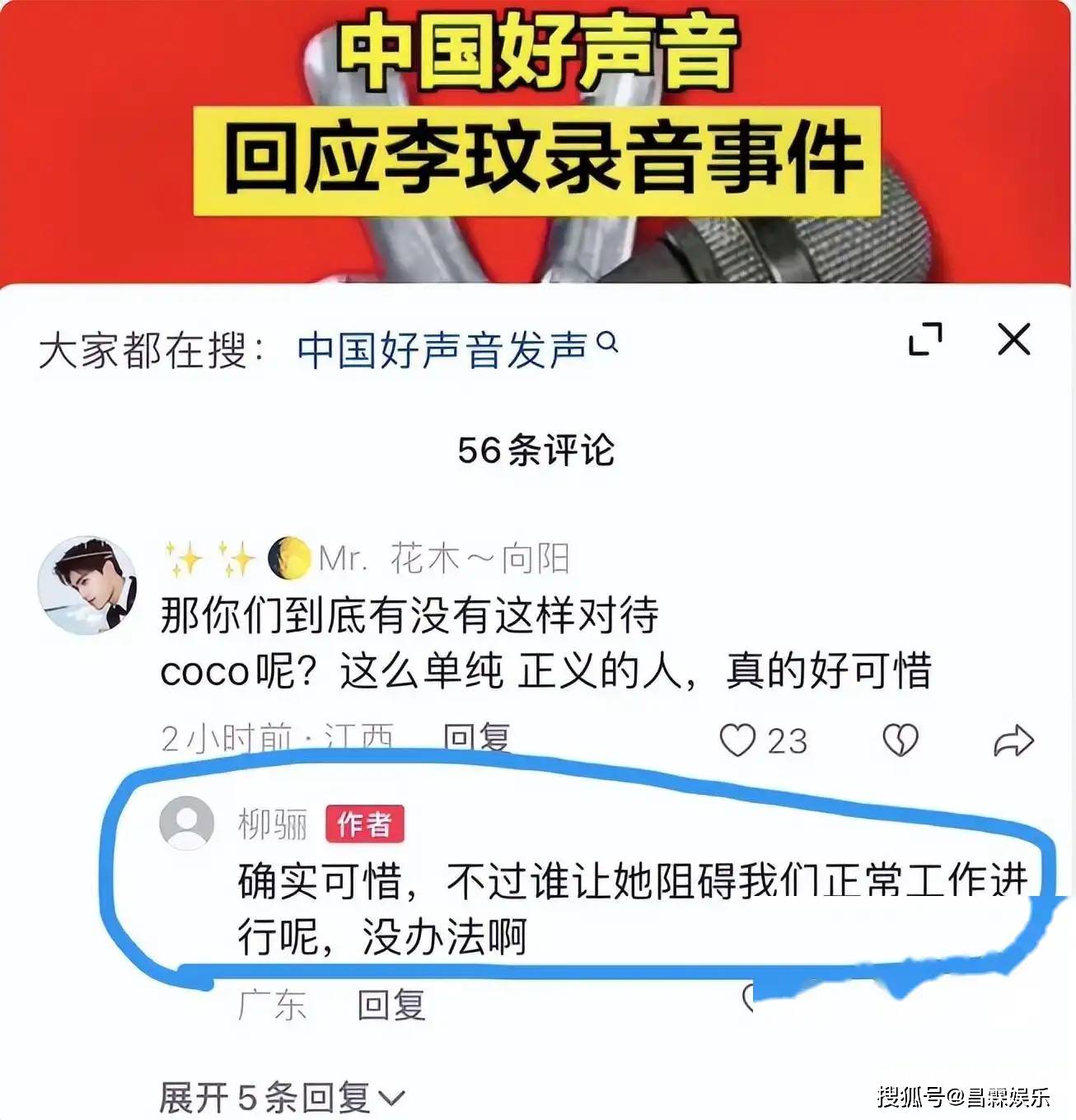Reply to 柳骊's author comment
The width and height of the screenshot is (1076, 1120).
point(391,1005)
